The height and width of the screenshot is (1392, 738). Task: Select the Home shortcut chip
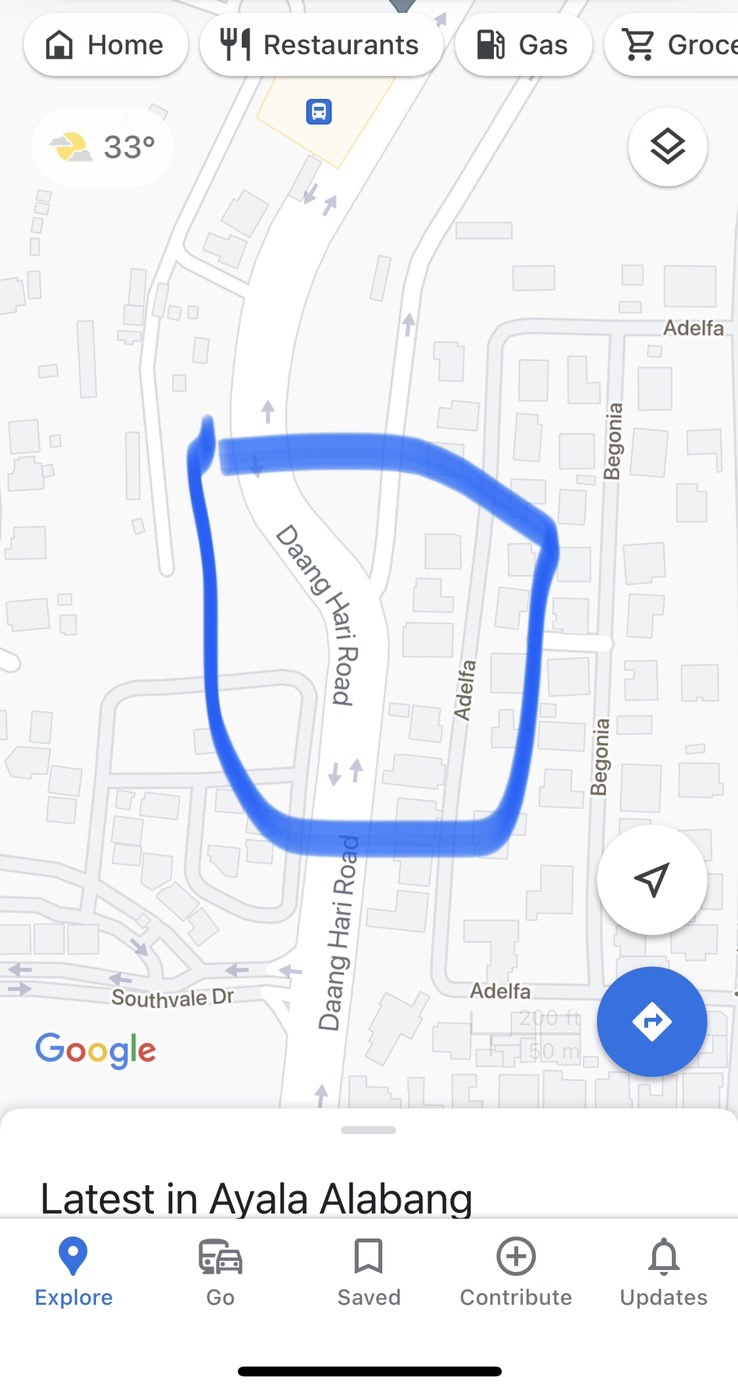coord(105,45)
